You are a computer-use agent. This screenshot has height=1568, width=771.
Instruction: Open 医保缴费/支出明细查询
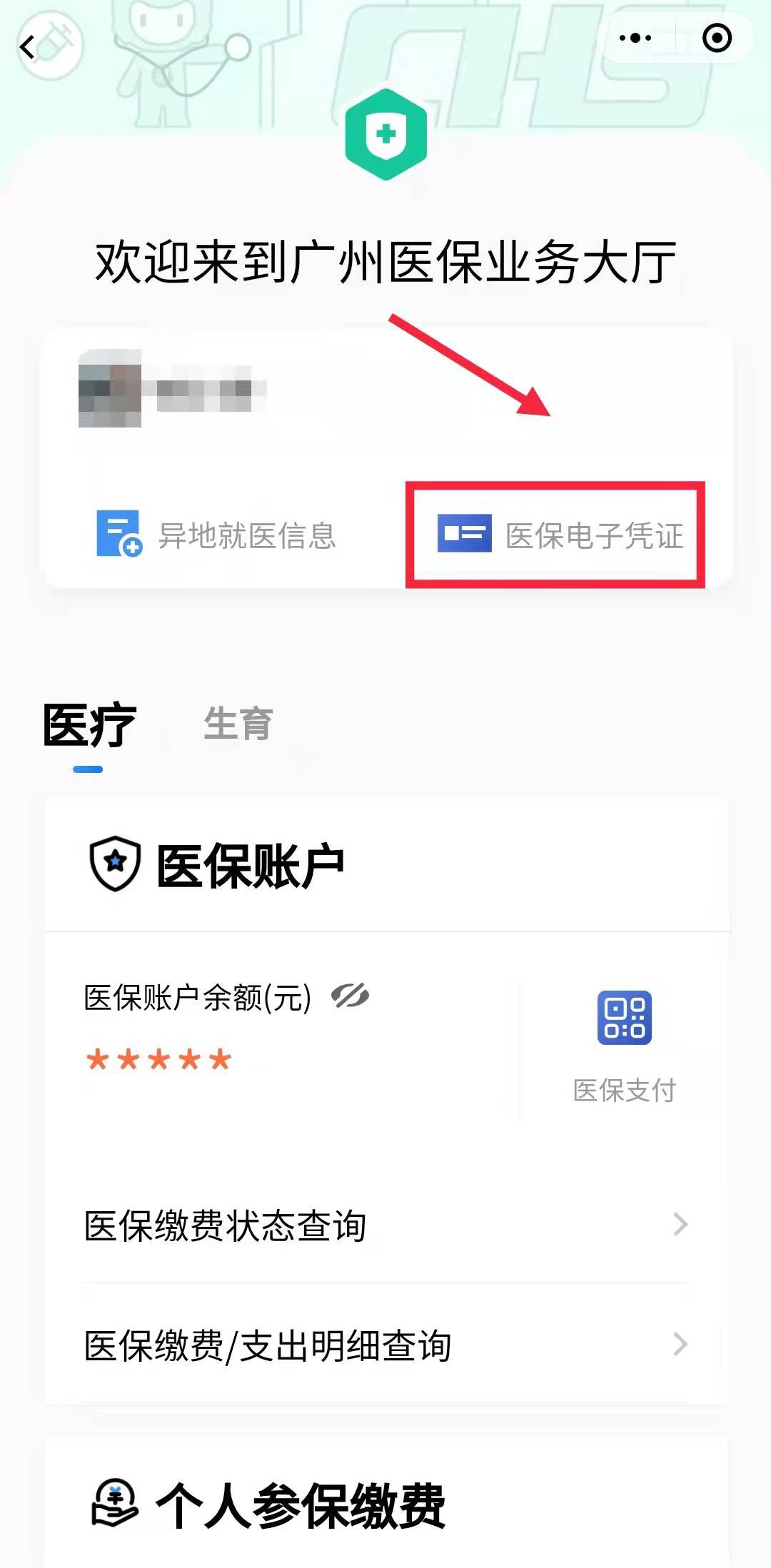pos(385,1345)
